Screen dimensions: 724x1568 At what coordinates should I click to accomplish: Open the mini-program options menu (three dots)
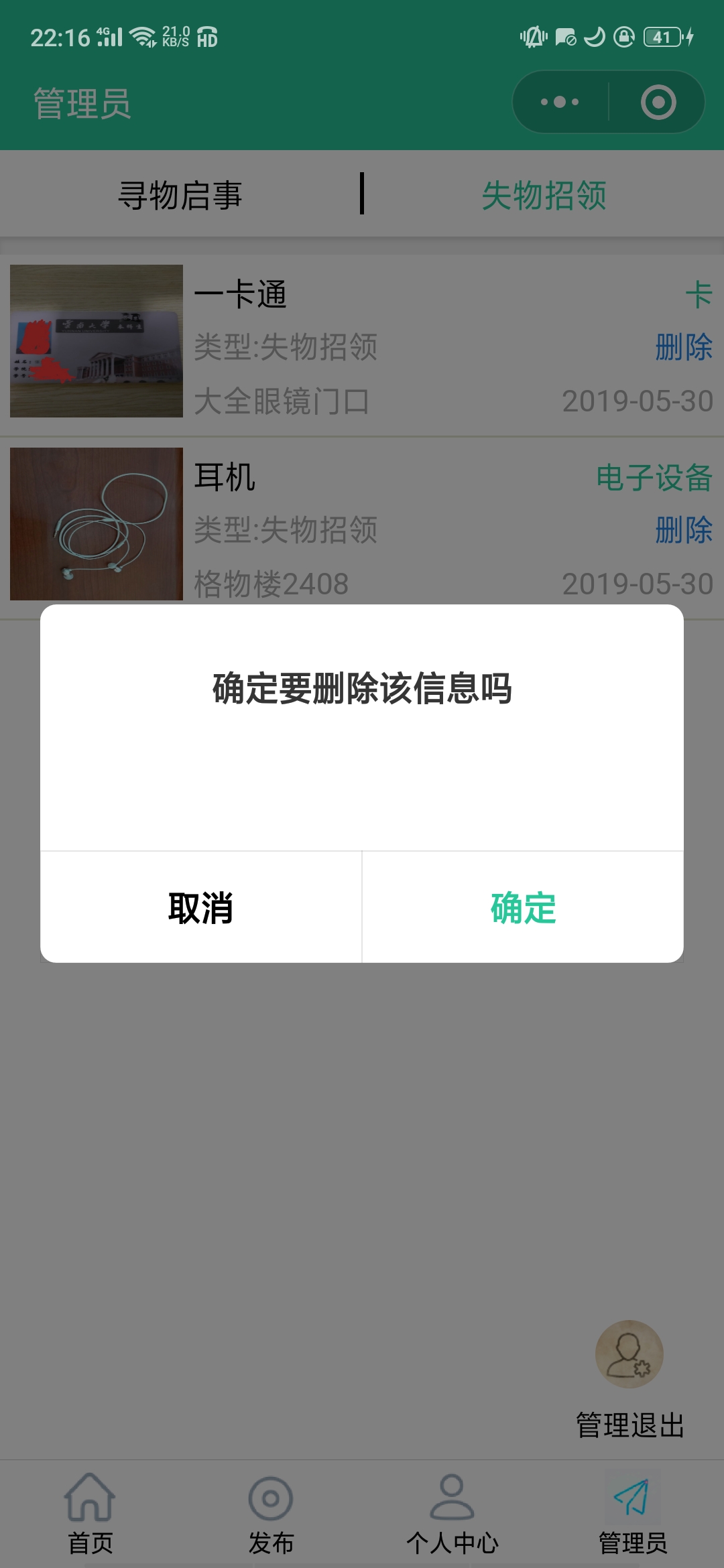(x=558, y=102)
